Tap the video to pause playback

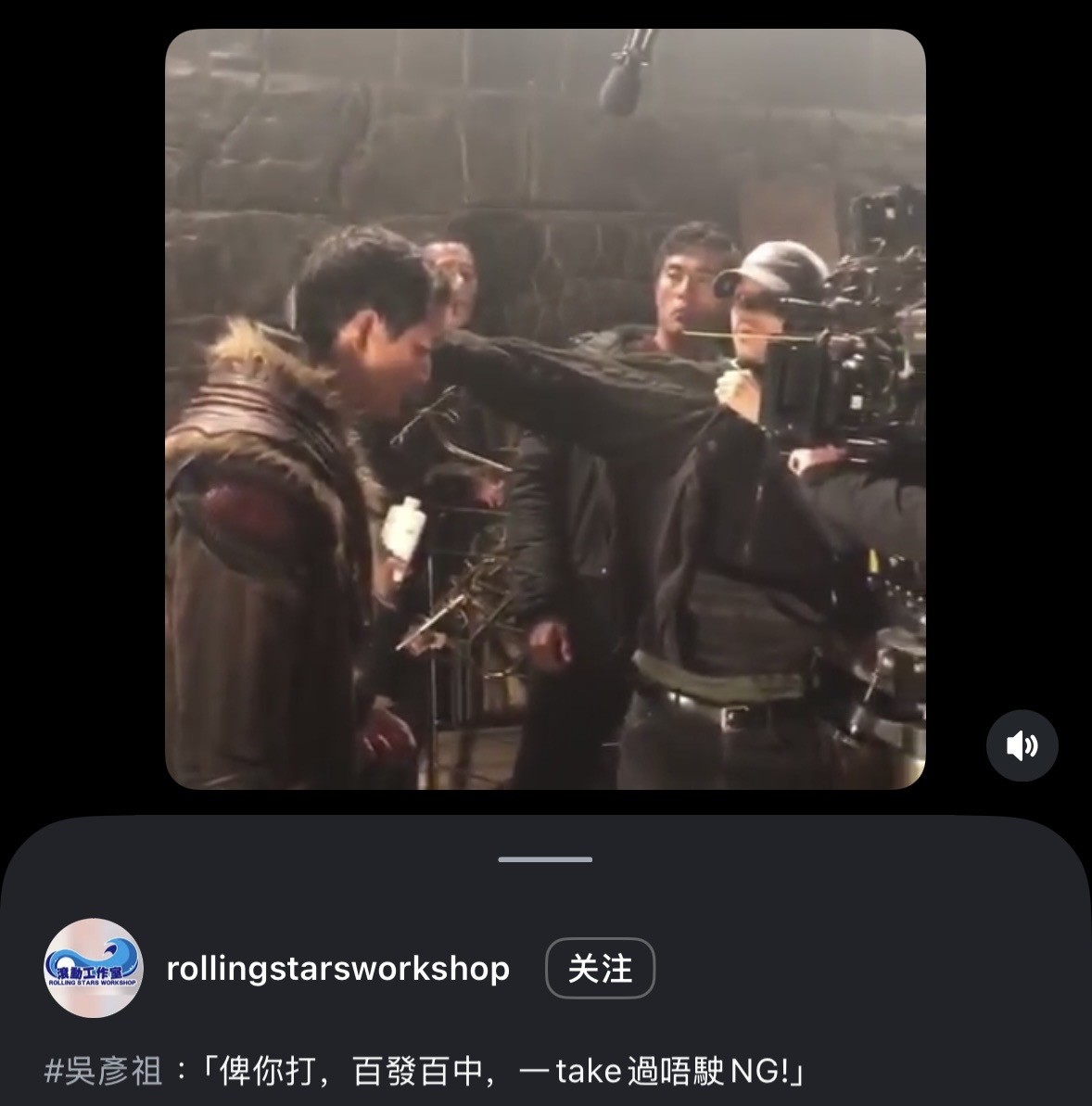[x=545, y=409]
